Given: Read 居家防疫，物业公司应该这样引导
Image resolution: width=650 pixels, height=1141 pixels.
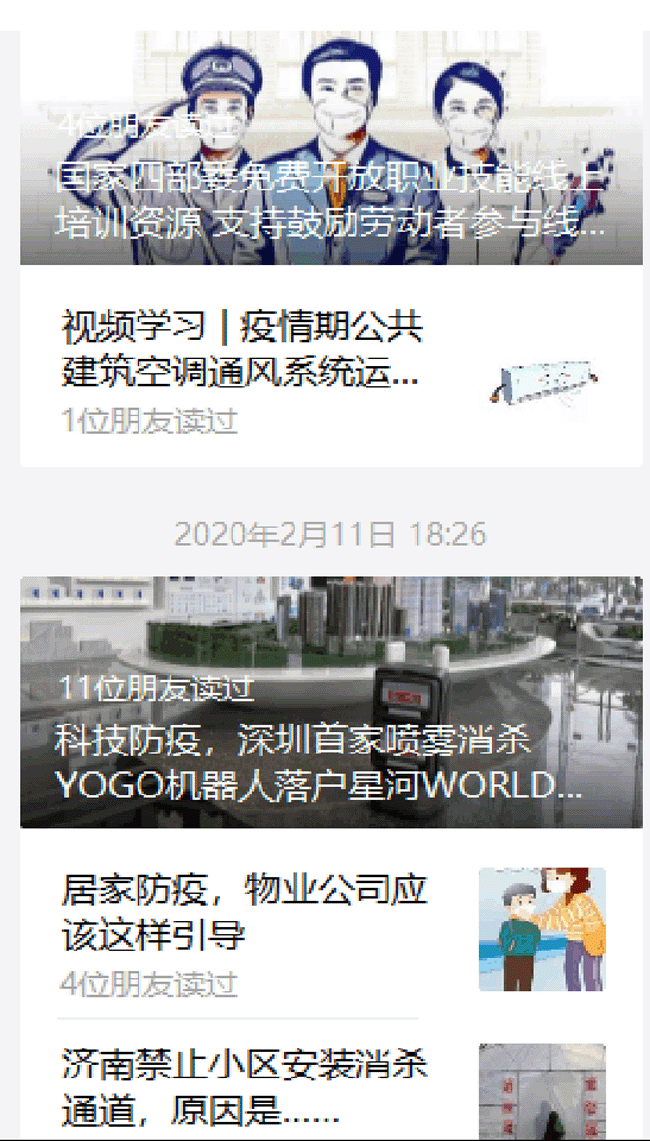Looking at the screenshot, I should tap(245, 912).
